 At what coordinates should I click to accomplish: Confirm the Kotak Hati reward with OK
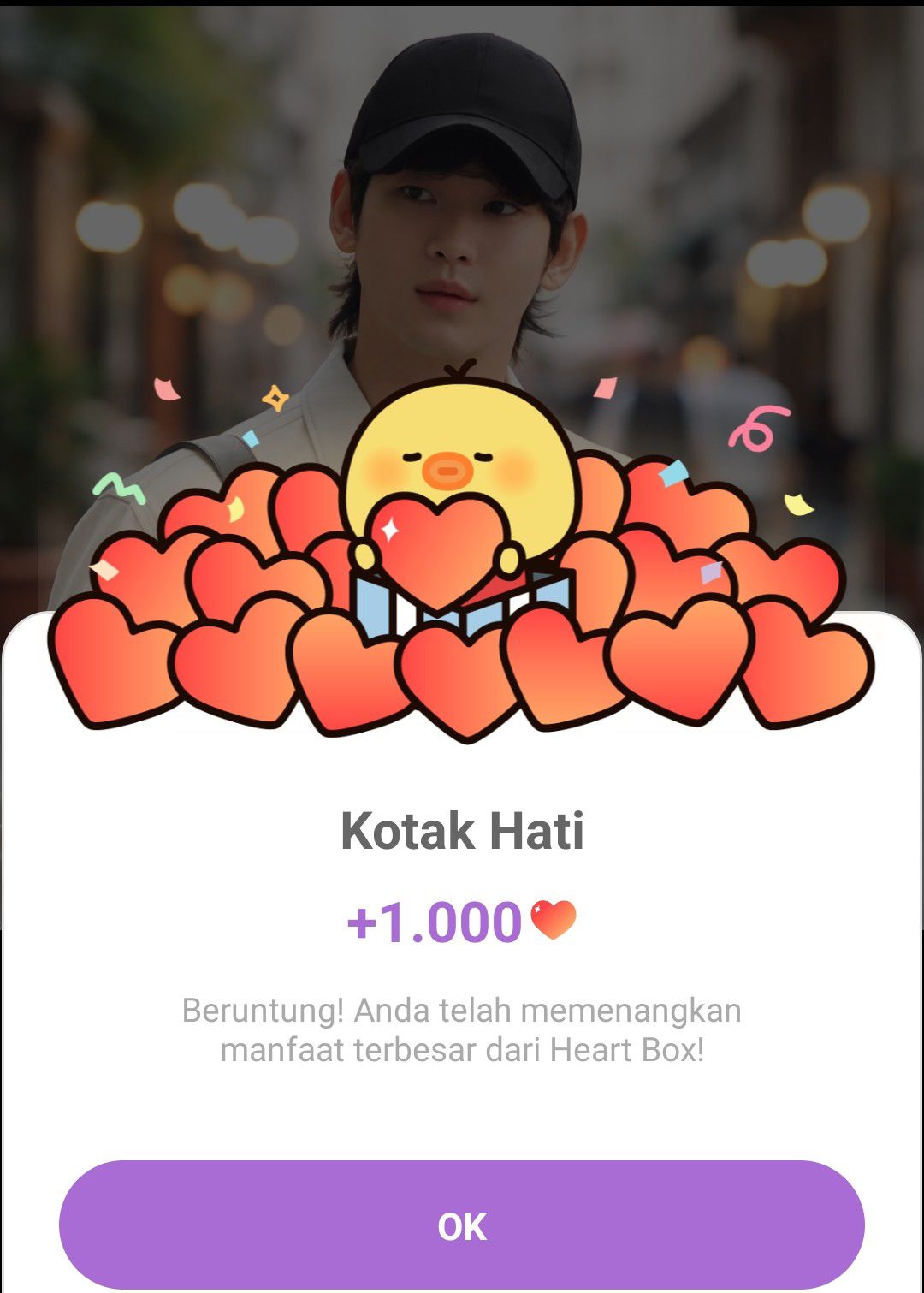pyautogui.click(x=462, y=1225)
